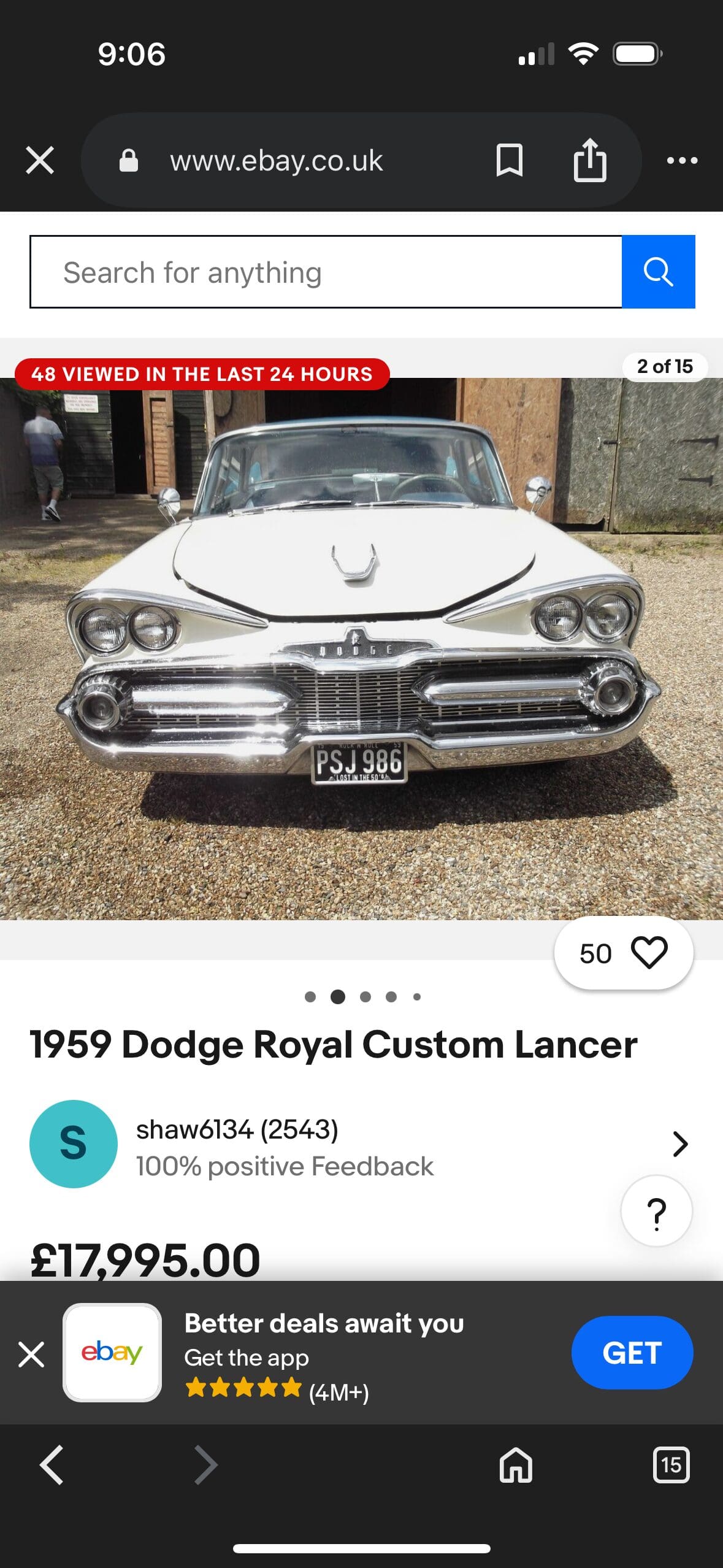This screenshot has height=1568, width=723.
Task: Open the Dodge listing photo
Action: pyautogui.click(x=361, y=648)
